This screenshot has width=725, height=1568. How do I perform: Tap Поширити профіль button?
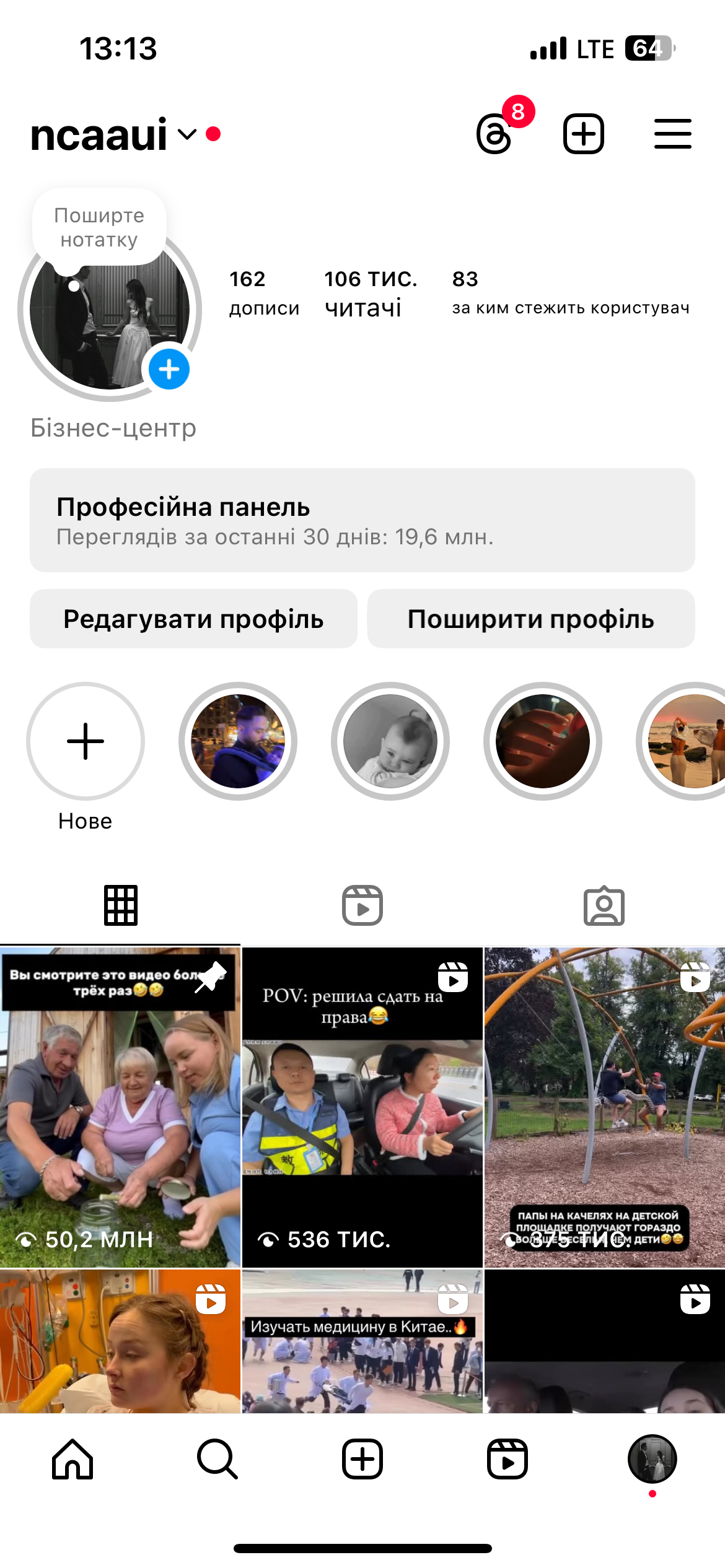click(x=530, y=619)
